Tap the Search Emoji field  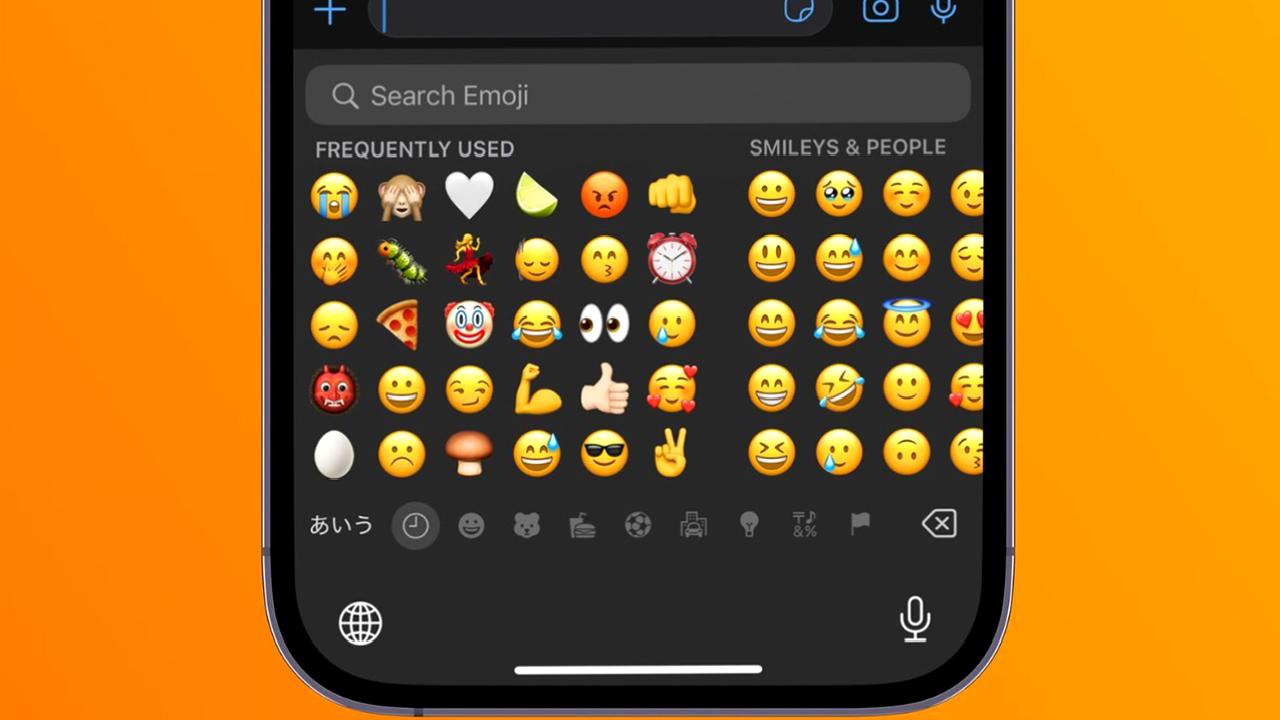coord(637,95)
